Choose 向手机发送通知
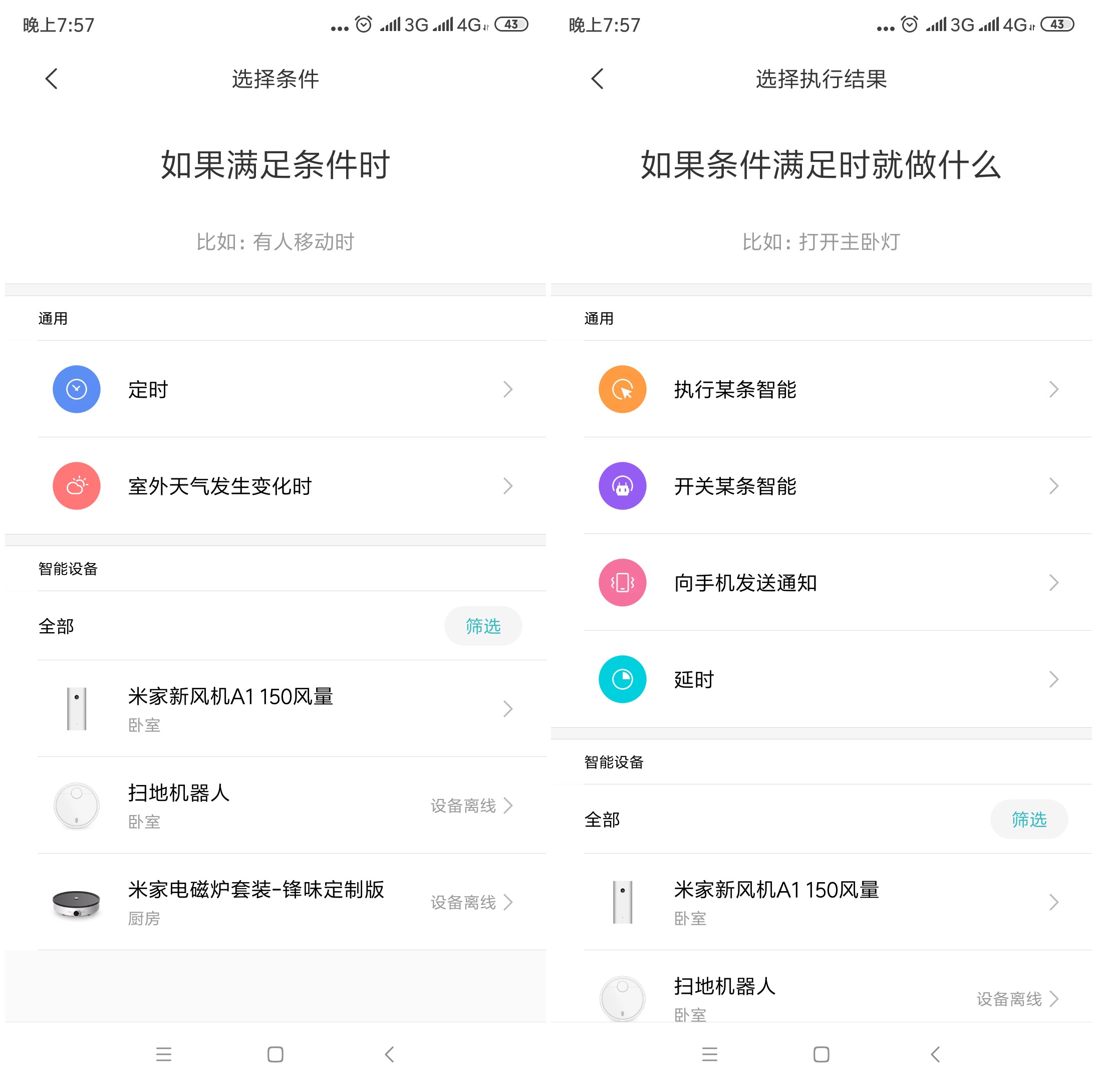The image size is (1097, 1092). 829,583
